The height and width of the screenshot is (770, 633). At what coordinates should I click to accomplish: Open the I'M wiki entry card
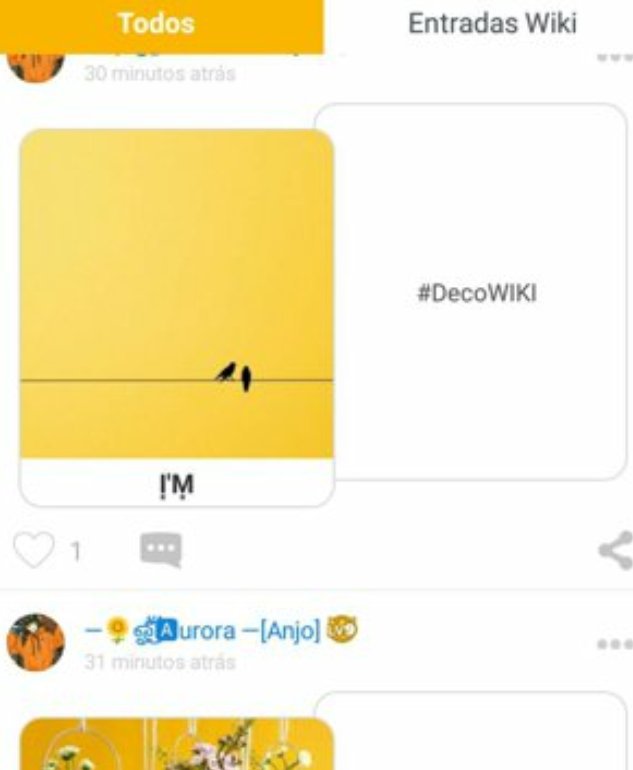point(176,315)
